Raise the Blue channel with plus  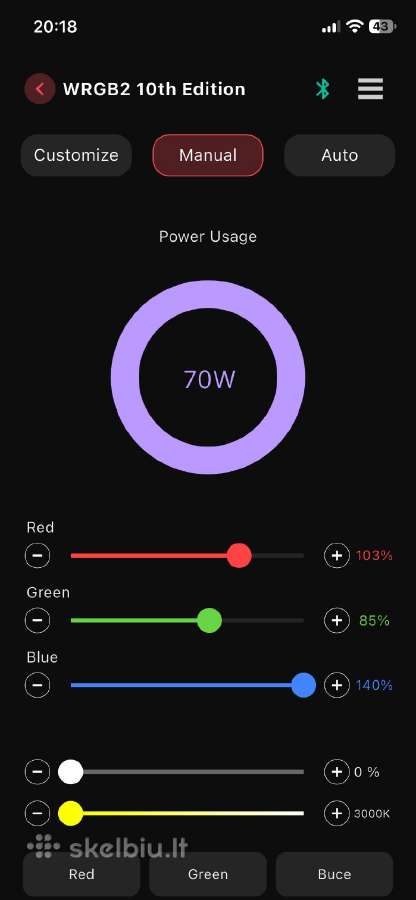(337, 685)
